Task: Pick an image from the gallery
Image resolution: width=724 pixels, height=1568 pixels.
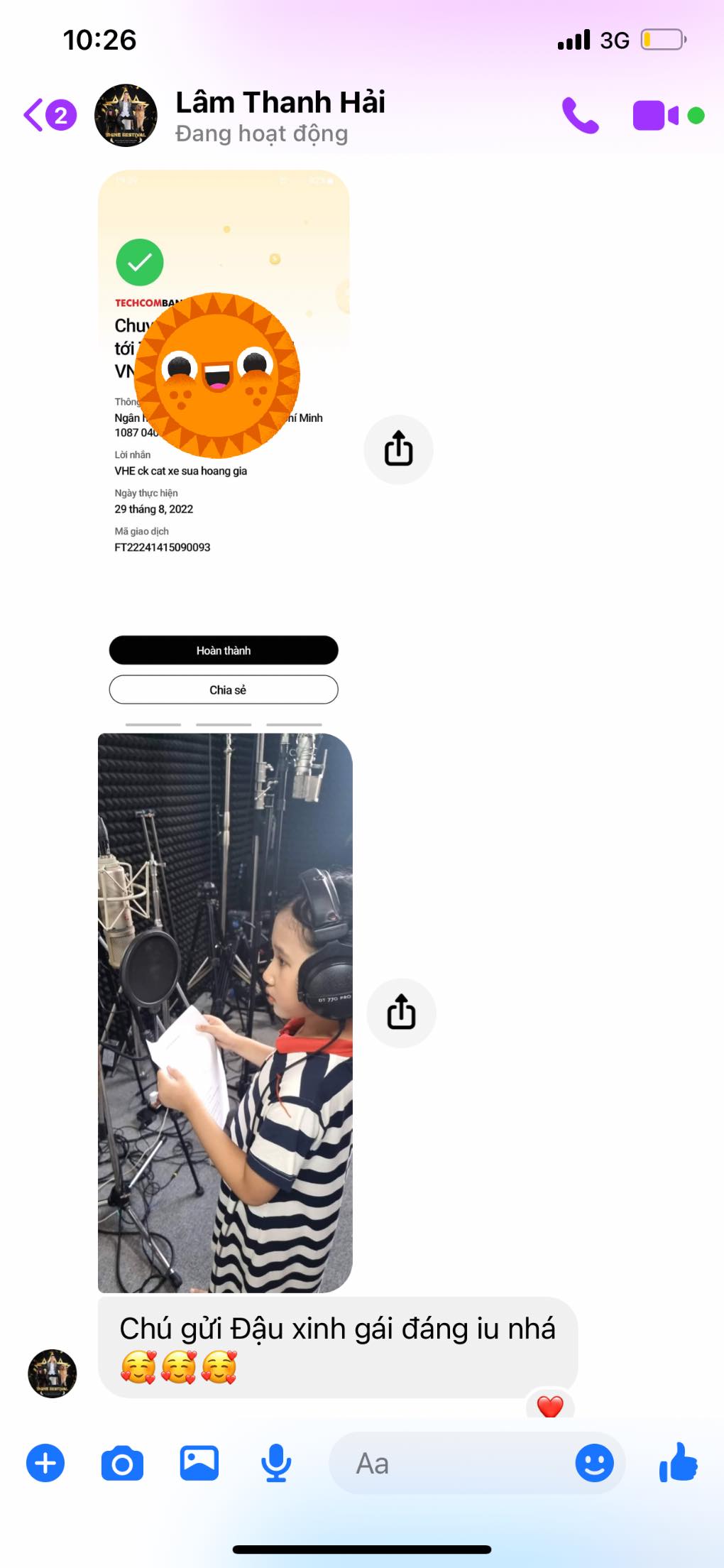Action: 199,1463
